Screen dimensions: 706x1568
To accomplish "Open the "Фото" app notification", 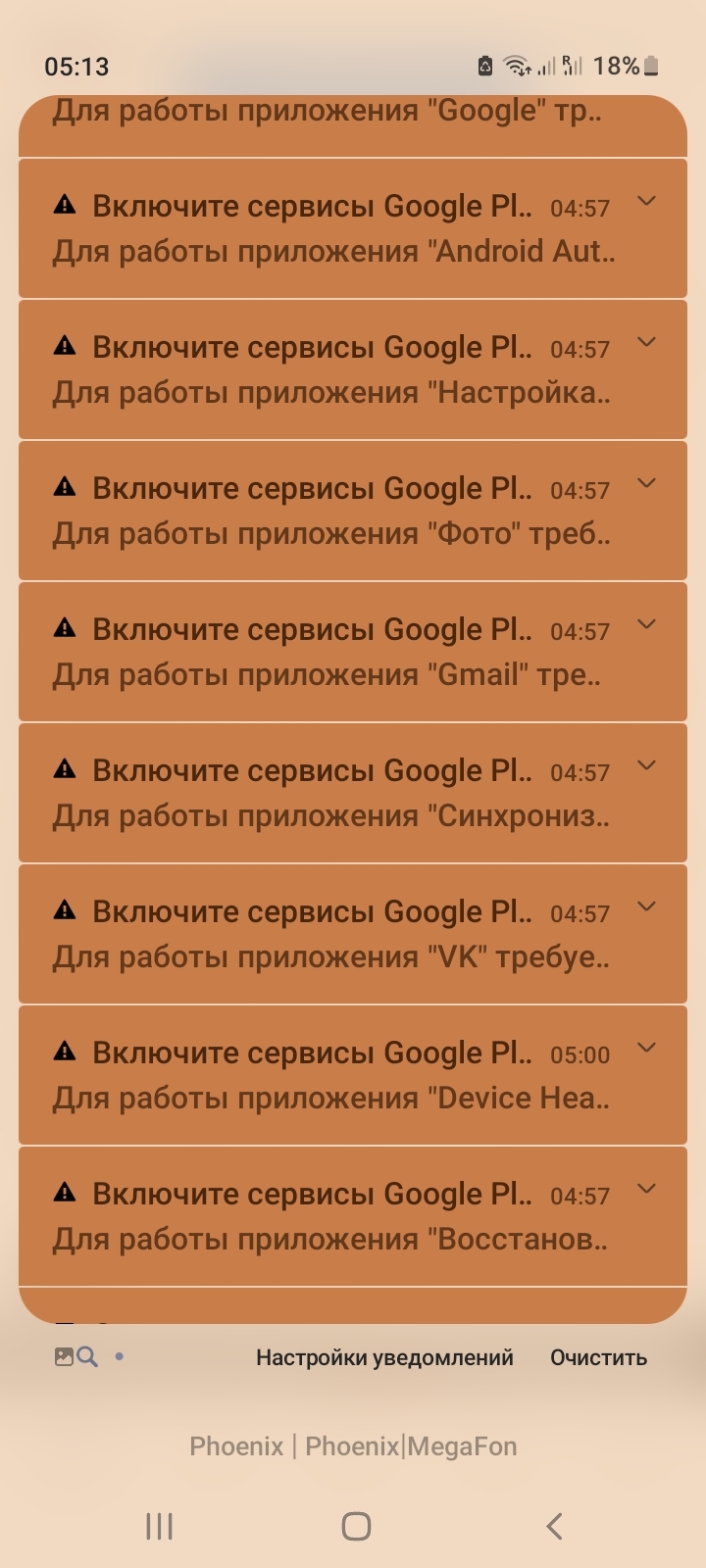I will click(333, 512).
